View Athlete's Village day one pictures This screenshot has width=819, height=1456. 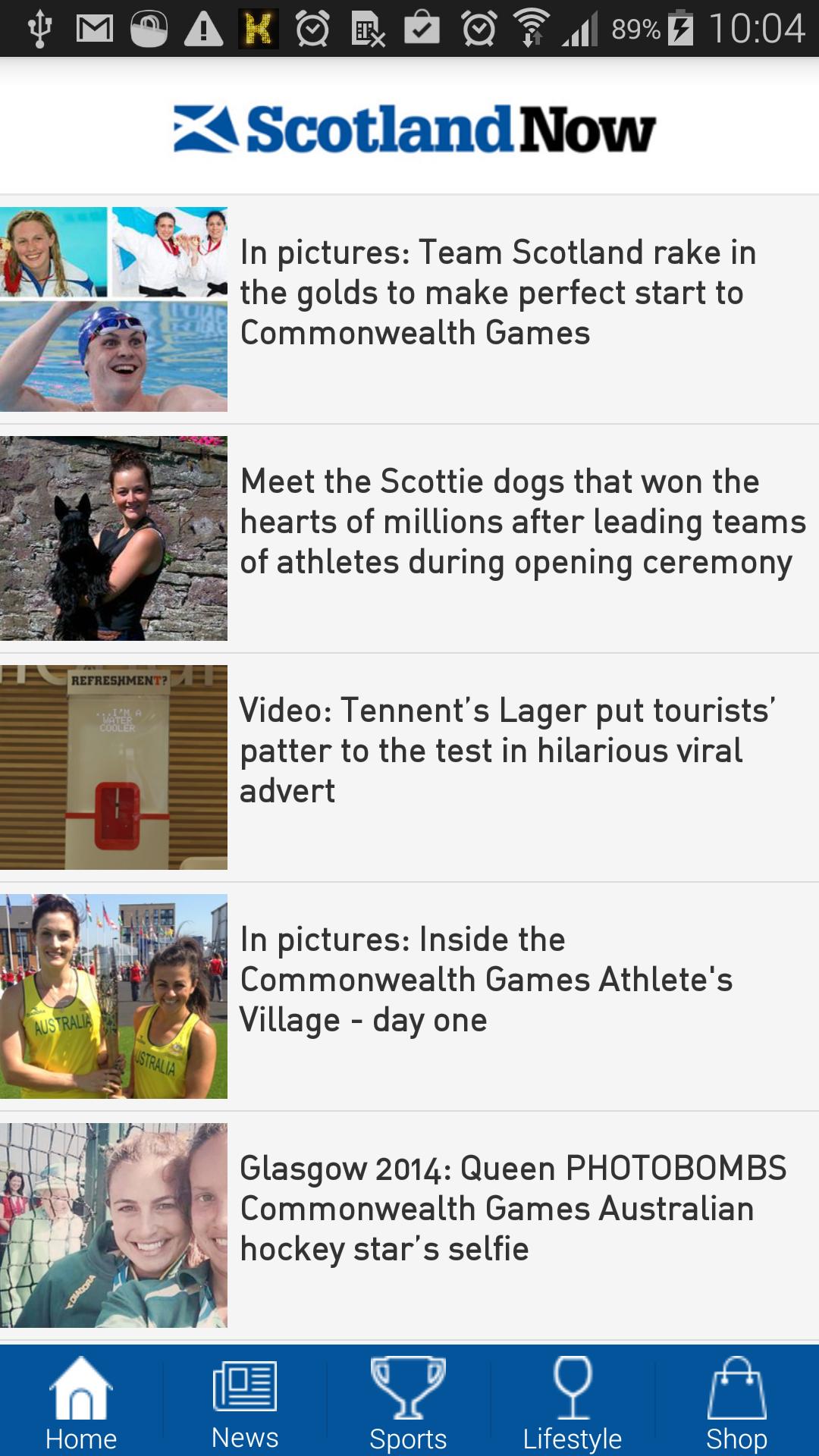pyautogui.click(x=485, y=980)
